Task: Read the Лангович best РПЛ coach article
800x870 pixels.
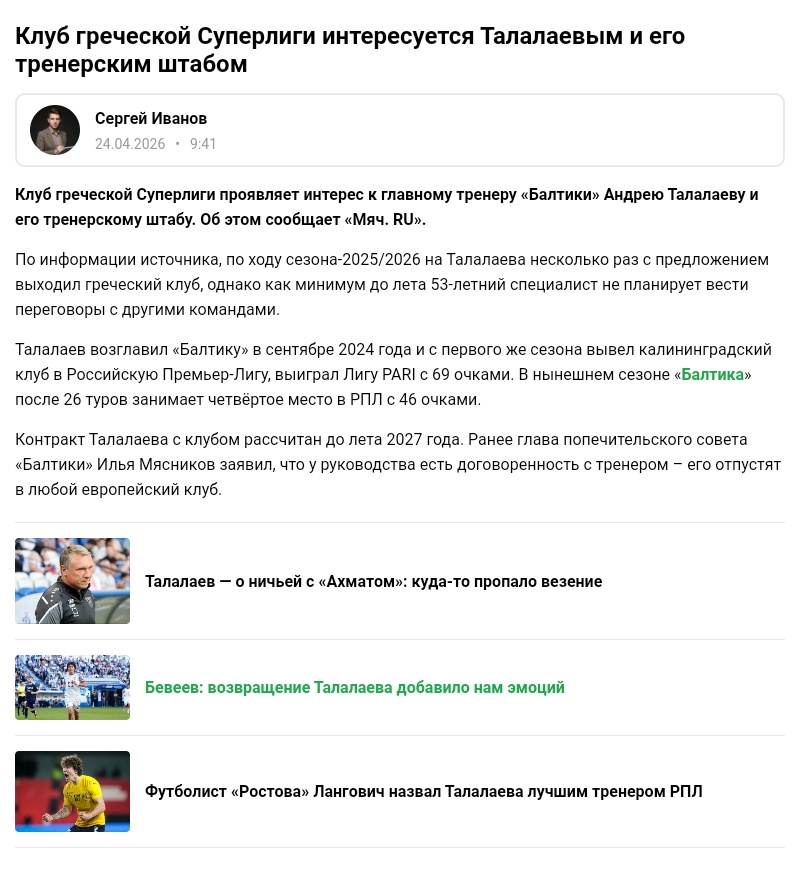Action: tap(423, 791)
